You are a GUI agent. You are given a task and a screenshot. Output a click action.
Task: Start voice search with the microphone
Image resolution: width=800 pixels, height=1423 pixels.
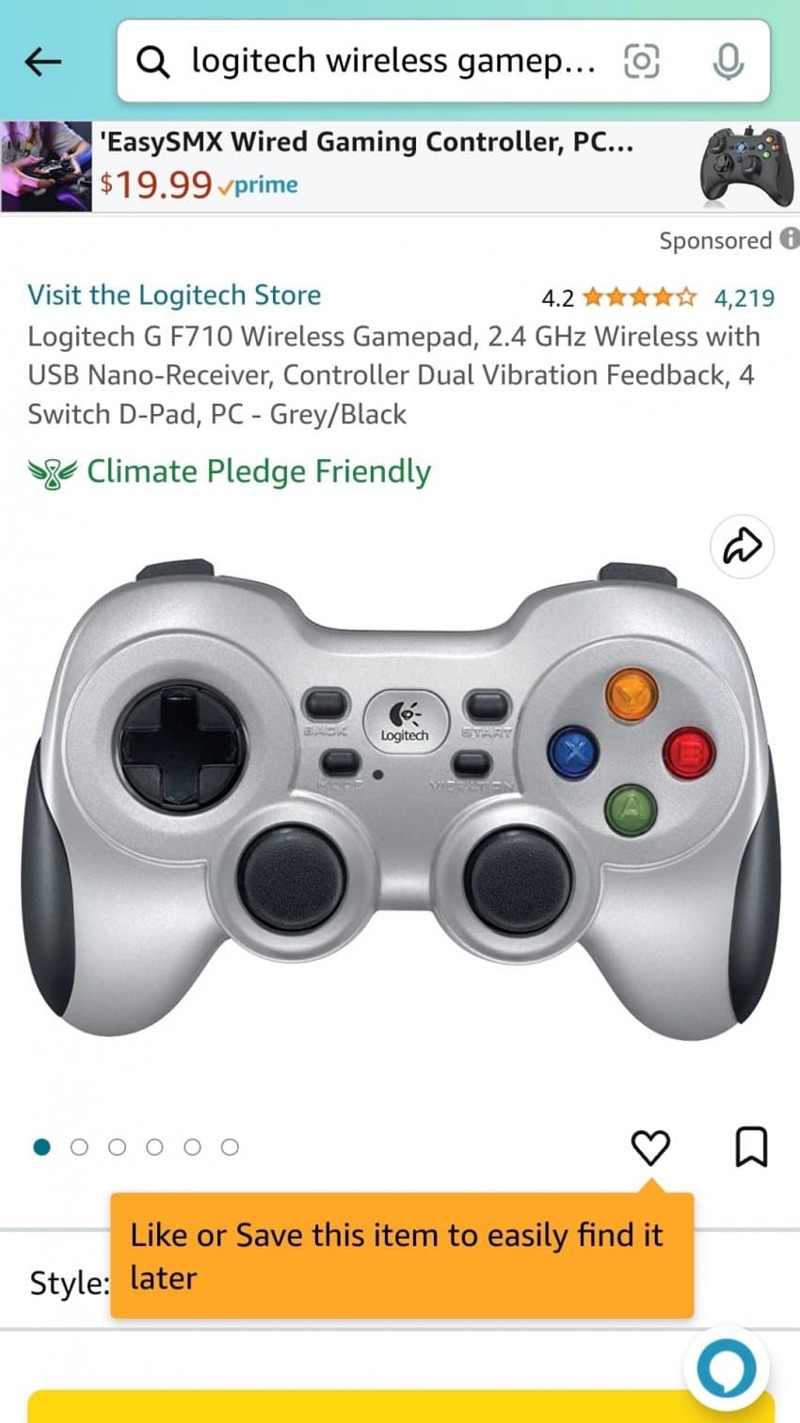tap(727, 63)
